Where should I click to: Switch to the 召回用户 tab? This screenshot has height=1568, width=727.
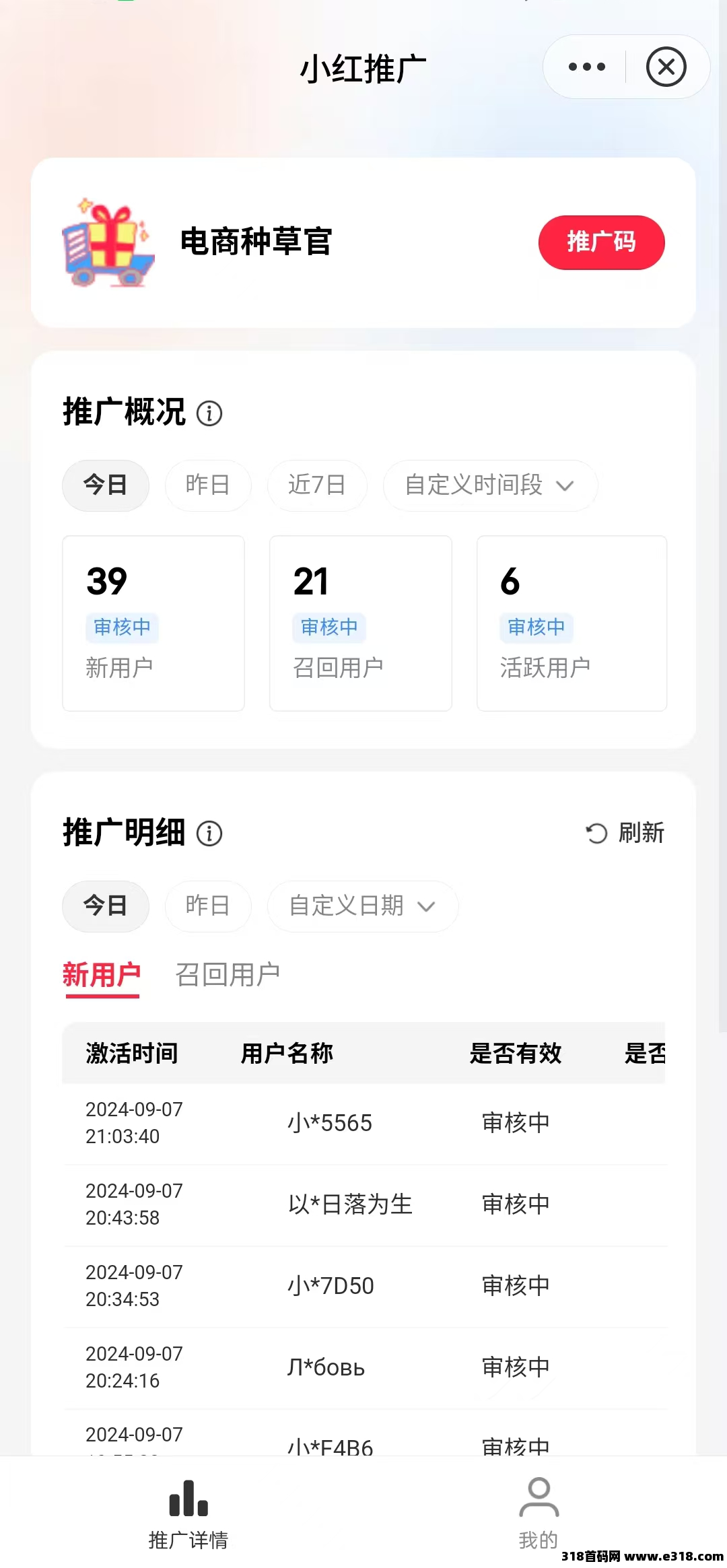pyautogui.click(x=228, y=975)
